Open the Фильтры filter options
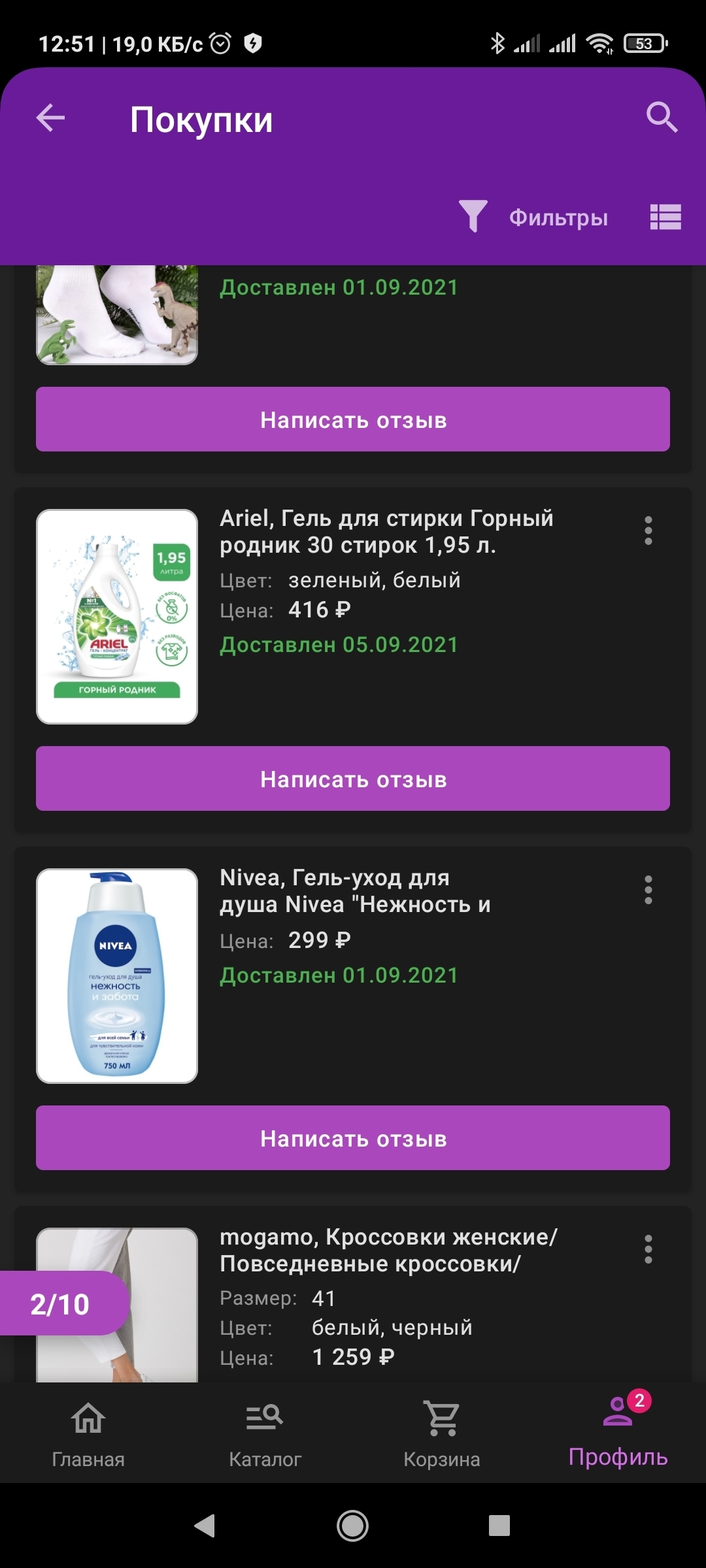This screenshot has height=1568, width=706. pyautogui.click(x=535, y=217)
